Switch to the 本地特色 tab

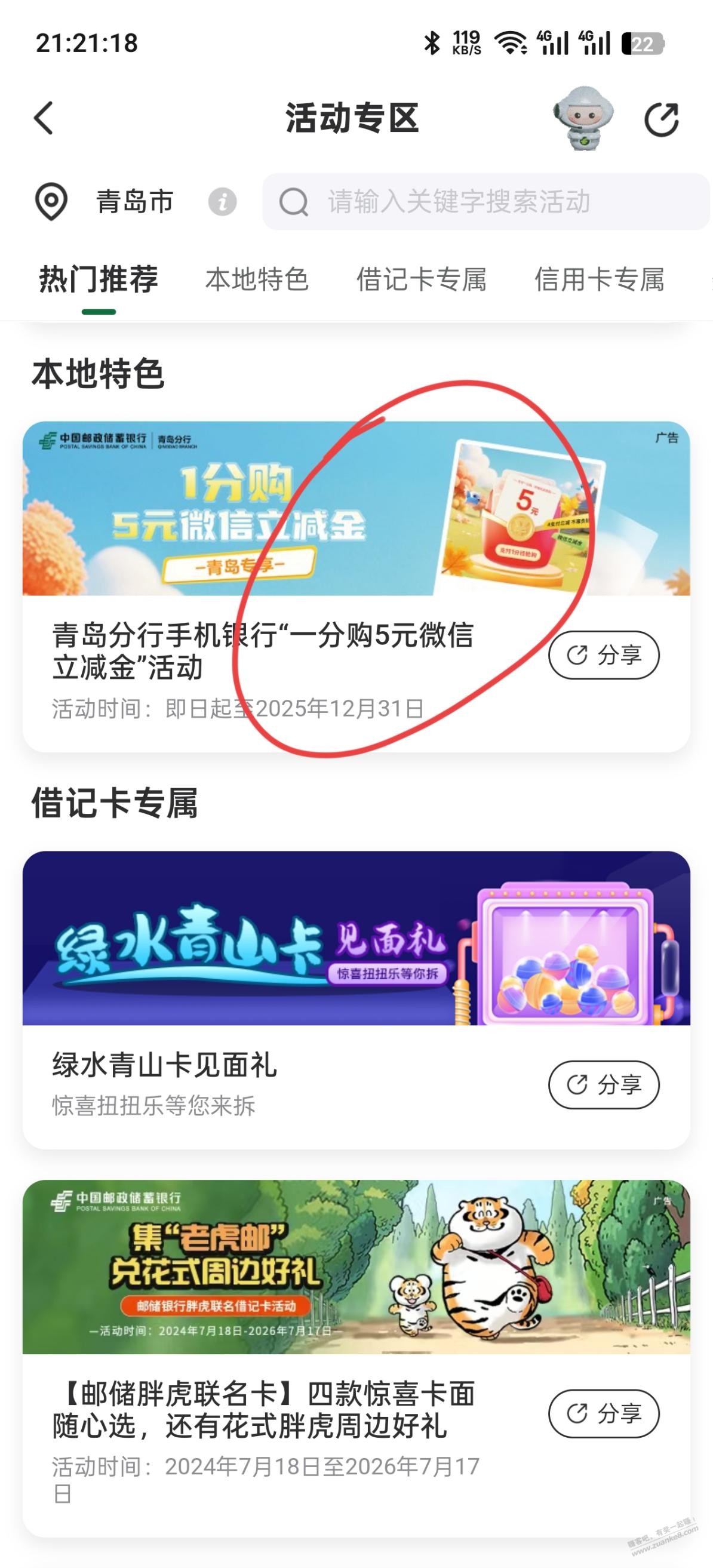257,280
